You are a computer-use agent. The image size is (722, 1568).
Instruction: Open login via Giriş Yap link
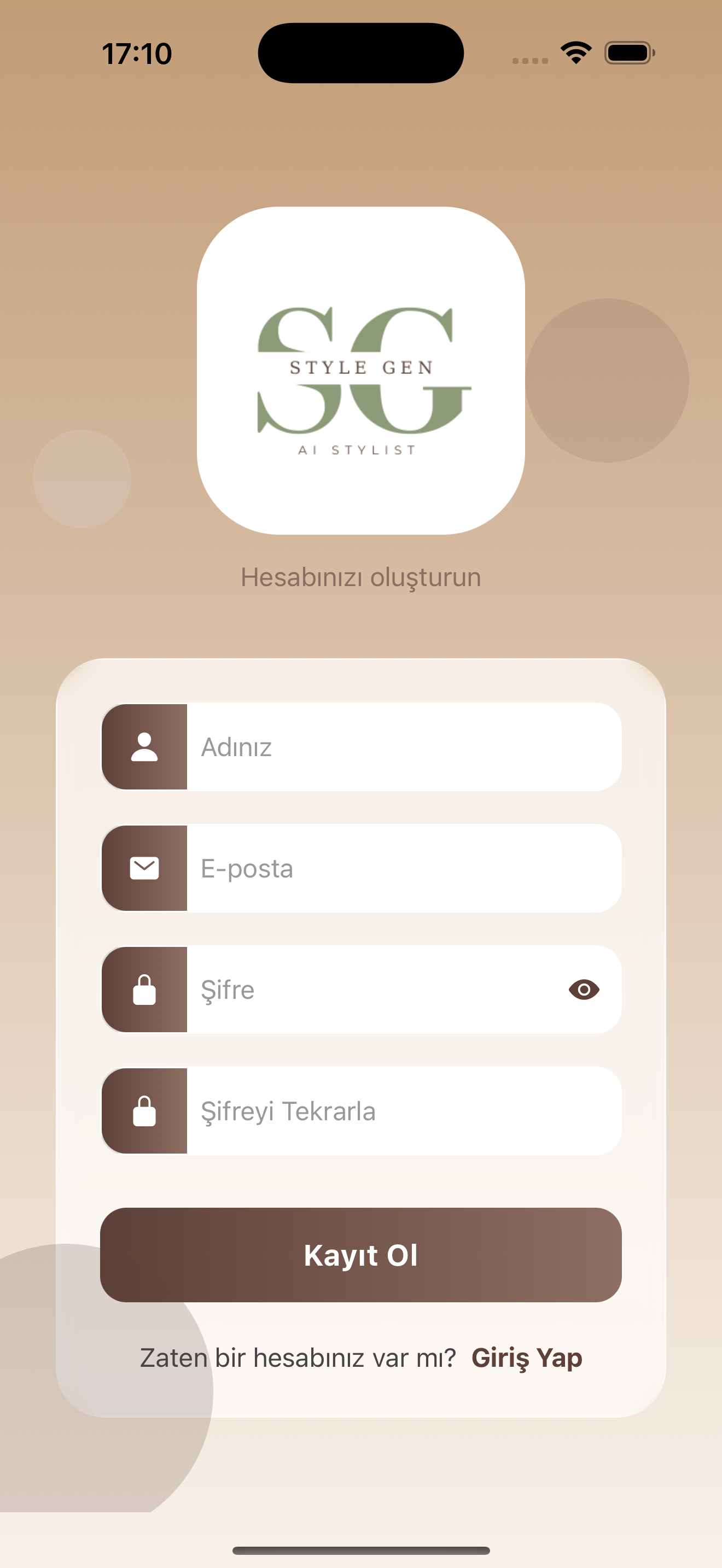point(527,1358)
